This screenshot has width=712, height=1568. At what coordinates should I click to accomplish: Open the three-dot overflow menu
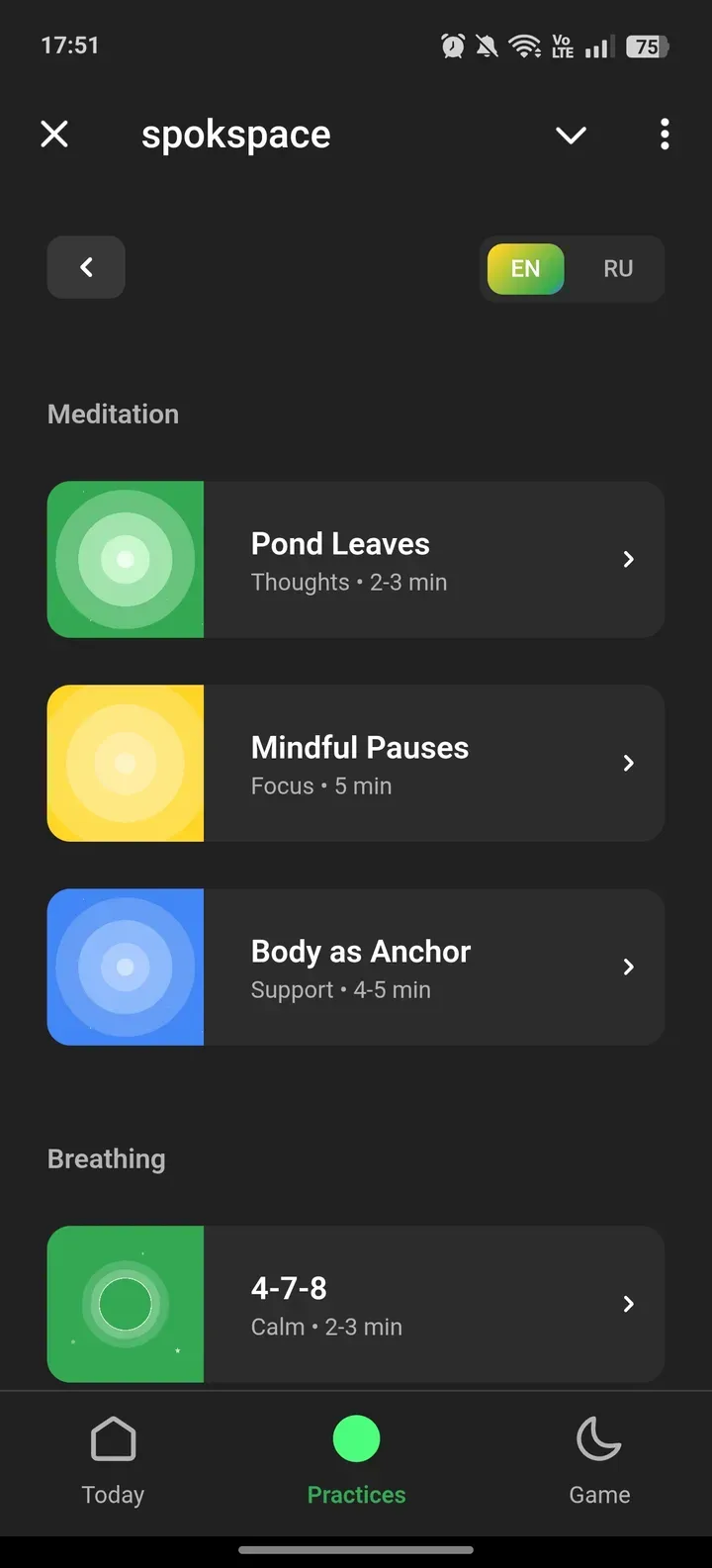click(x=665, y=134)
